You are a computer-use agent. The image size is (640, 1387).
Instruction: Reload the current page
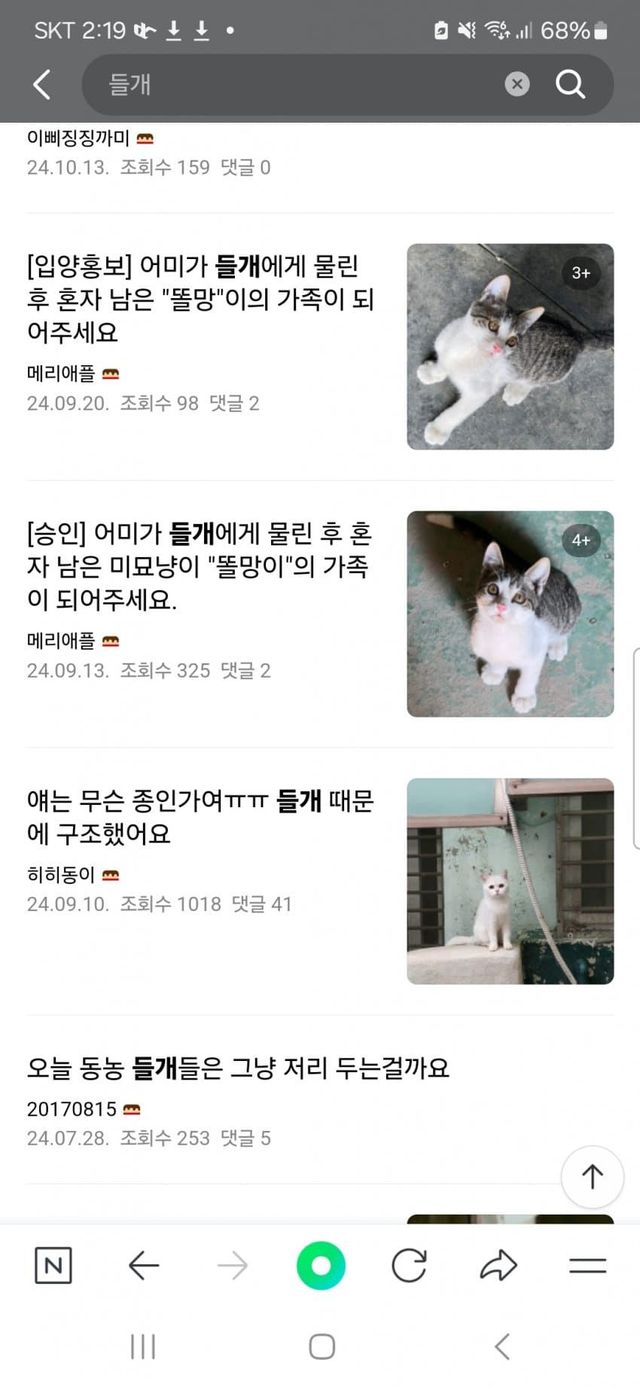pyautogui.click(x=409, y=1266)
